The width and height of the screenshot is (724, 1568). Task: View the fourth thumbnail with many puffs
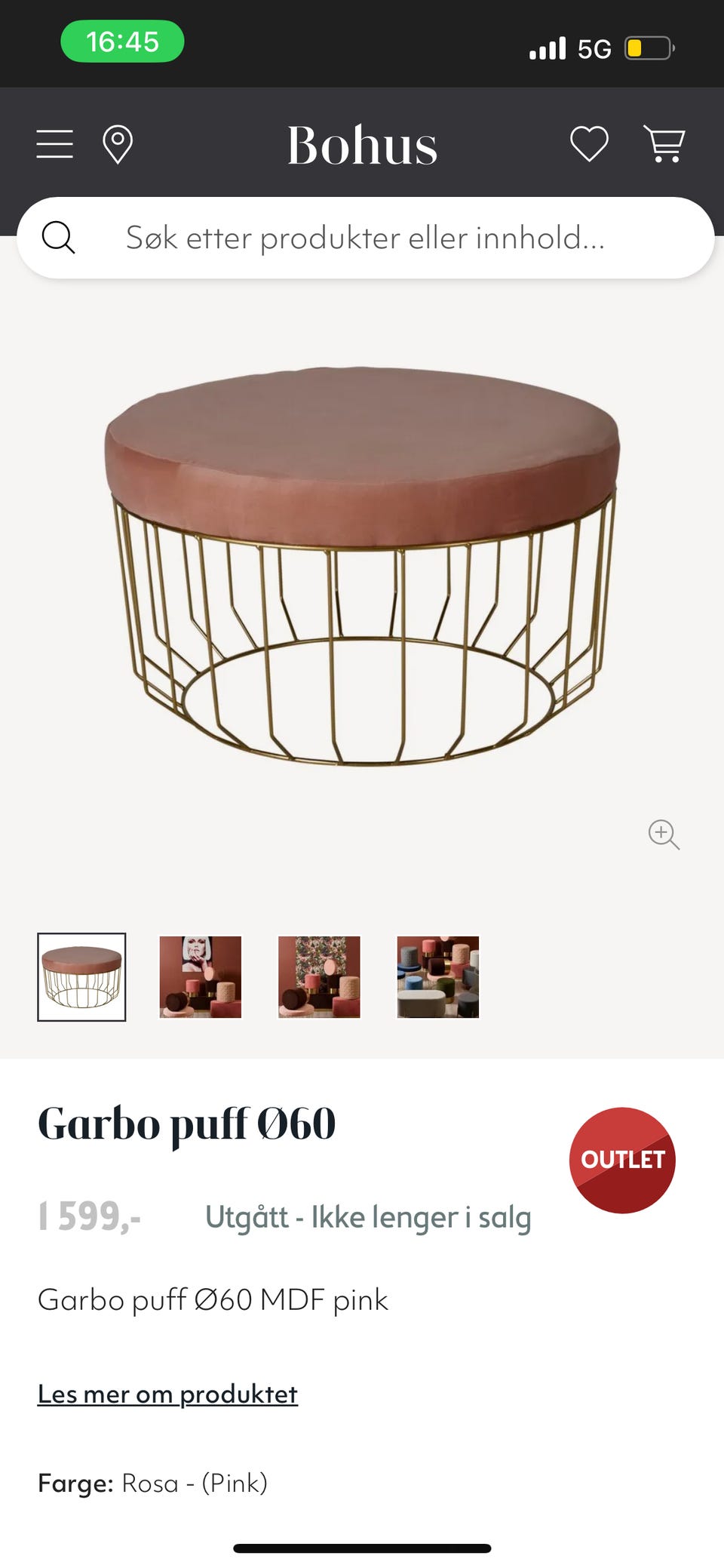438,977
